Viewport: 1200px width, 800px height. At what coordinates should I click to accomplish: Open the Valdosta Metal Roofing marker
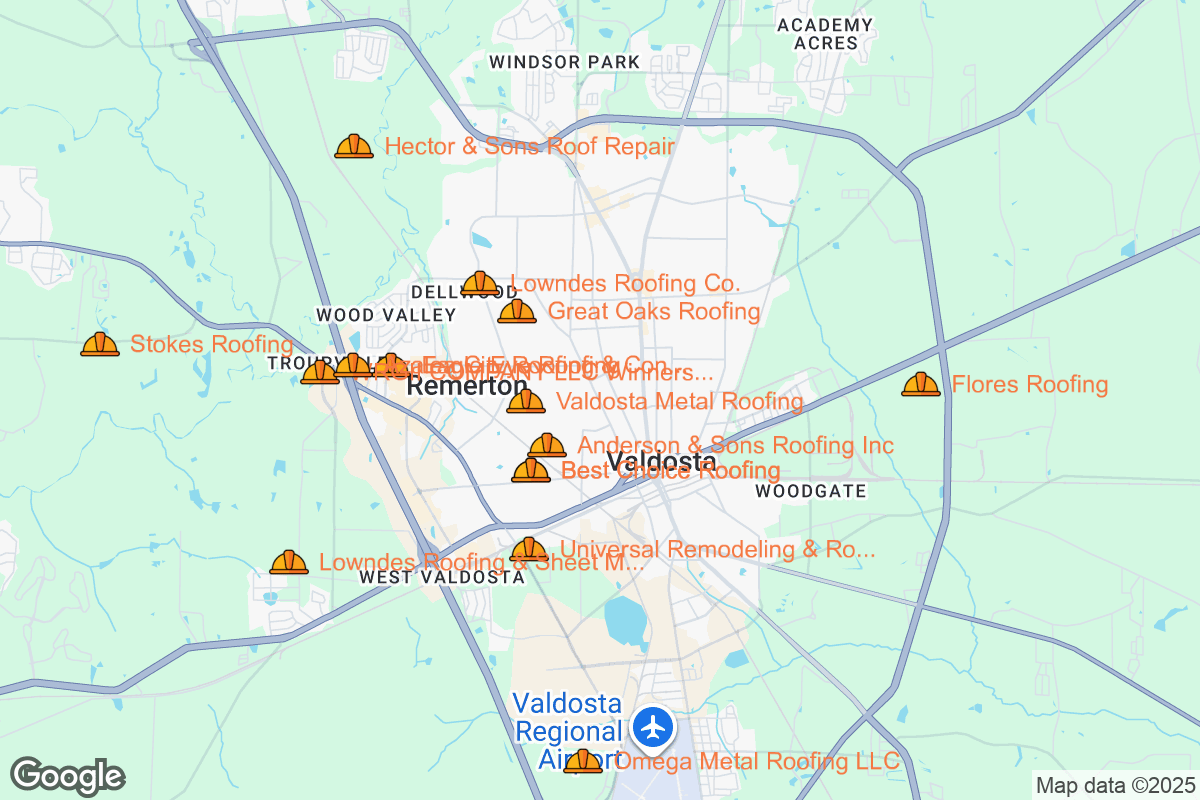tap(526, 402)
